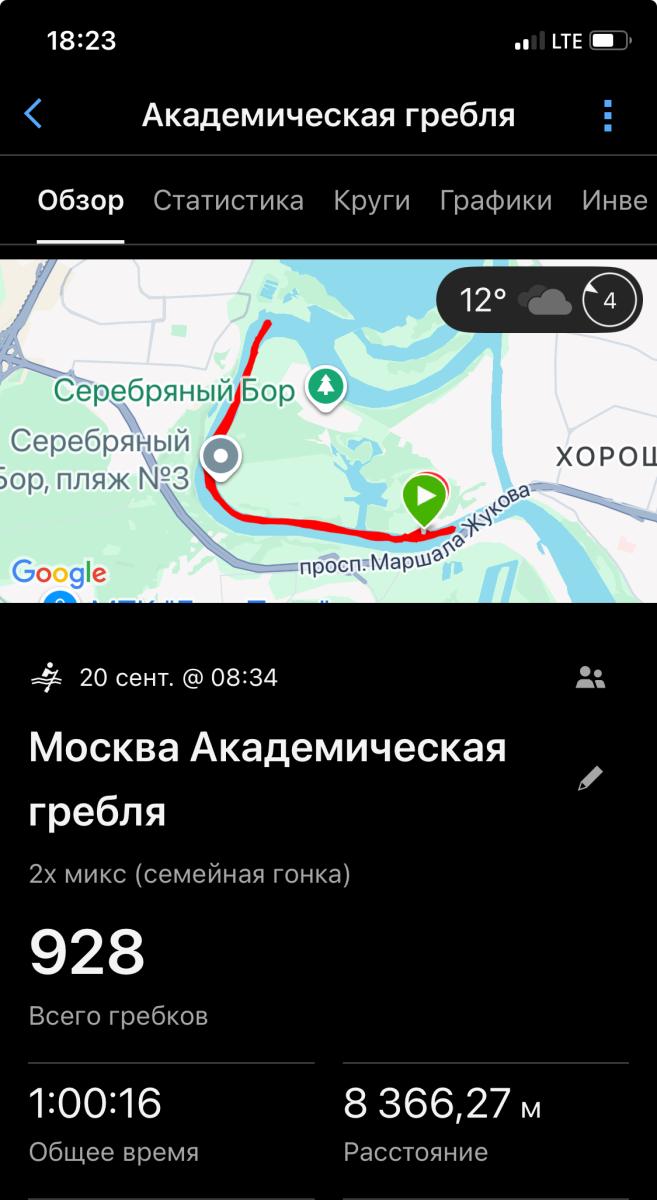This screenshot has height=1200, width=657.
Task: Switch to the Статистика tab
Action: pyautogui.click(x=228, y=200)
